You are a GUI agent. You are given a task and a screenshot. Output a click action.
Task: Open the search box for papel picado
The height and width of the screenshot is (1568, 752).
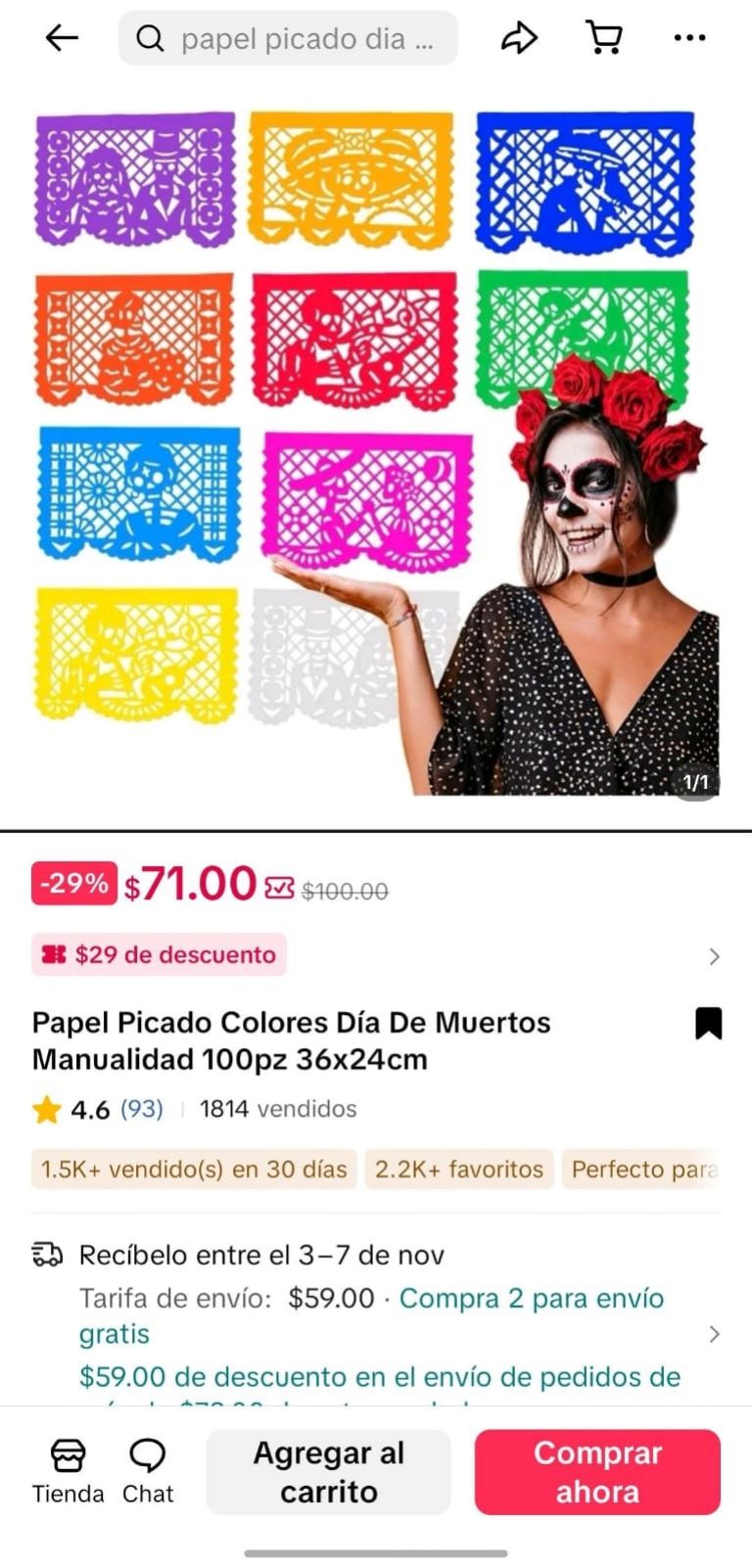point(289,38)
